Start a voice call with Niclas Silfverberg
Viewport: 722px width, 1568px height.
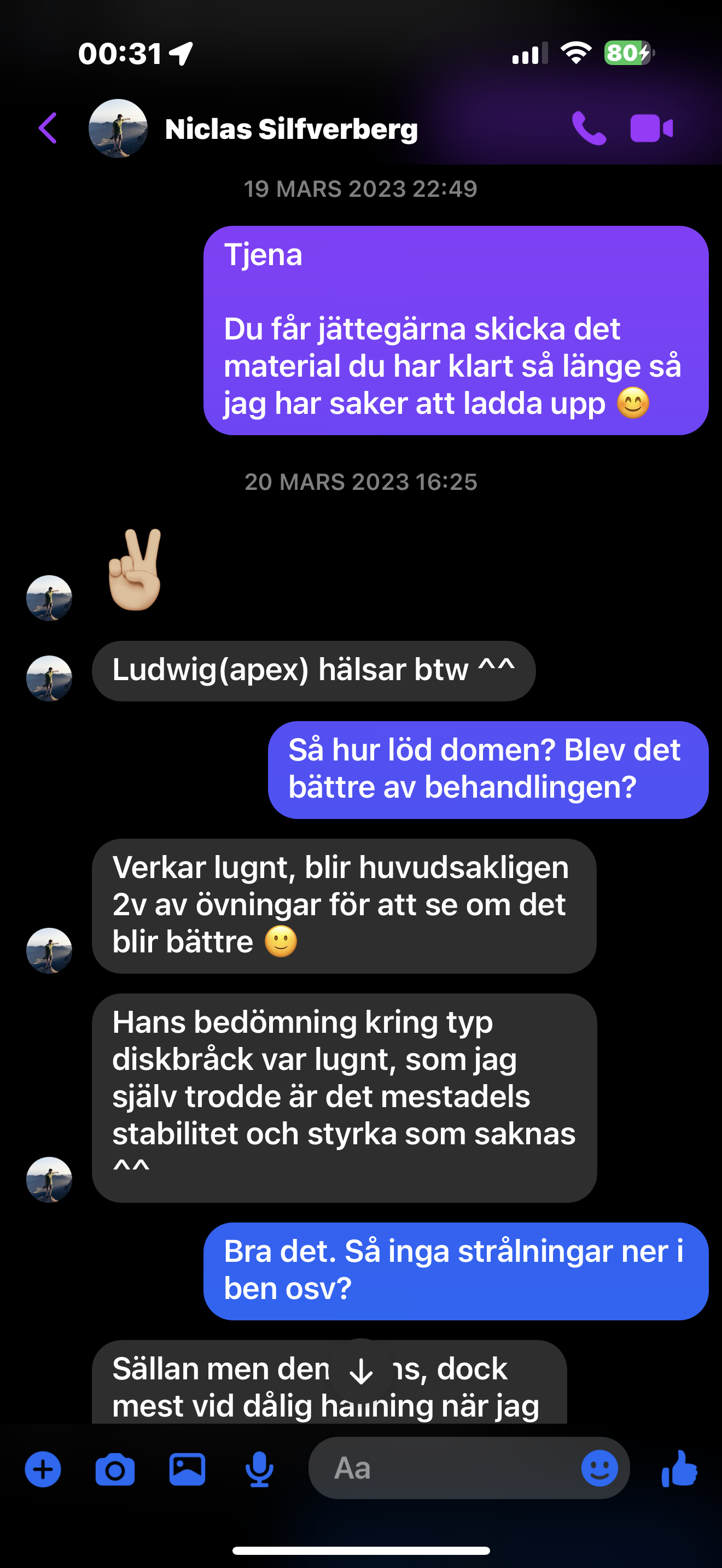pyautogui.click(x=589, y=128)
